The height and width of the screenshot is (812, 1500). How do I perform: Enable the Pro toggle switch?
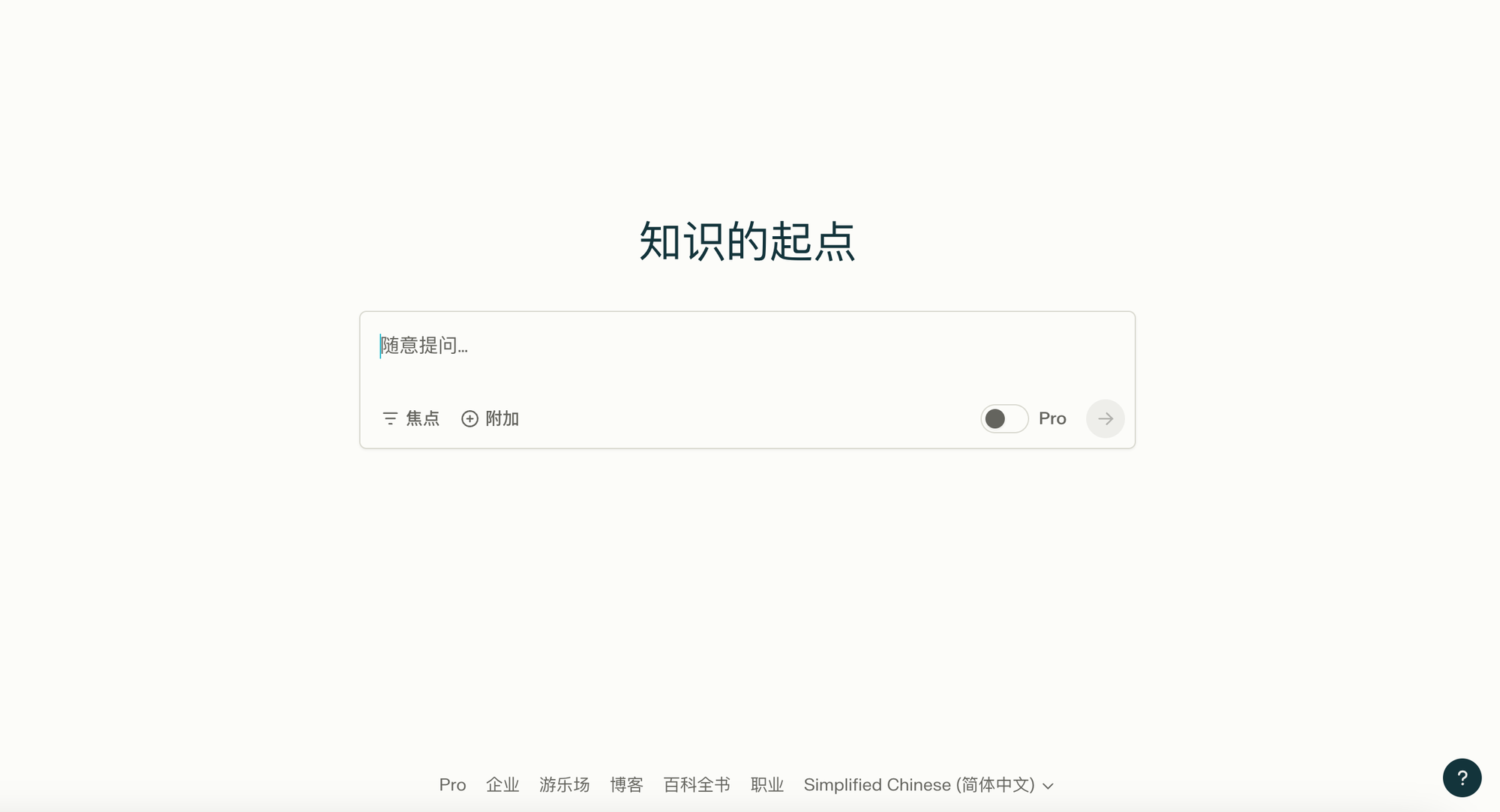pos(1004,418)
